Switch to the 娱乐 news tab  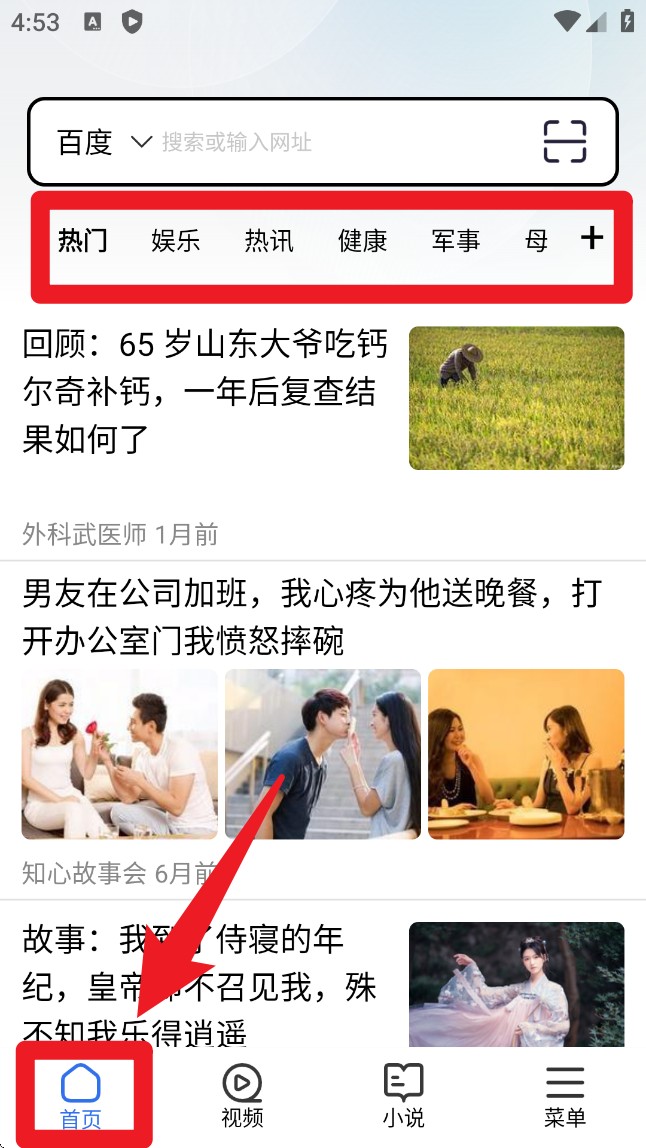[176, 241]
